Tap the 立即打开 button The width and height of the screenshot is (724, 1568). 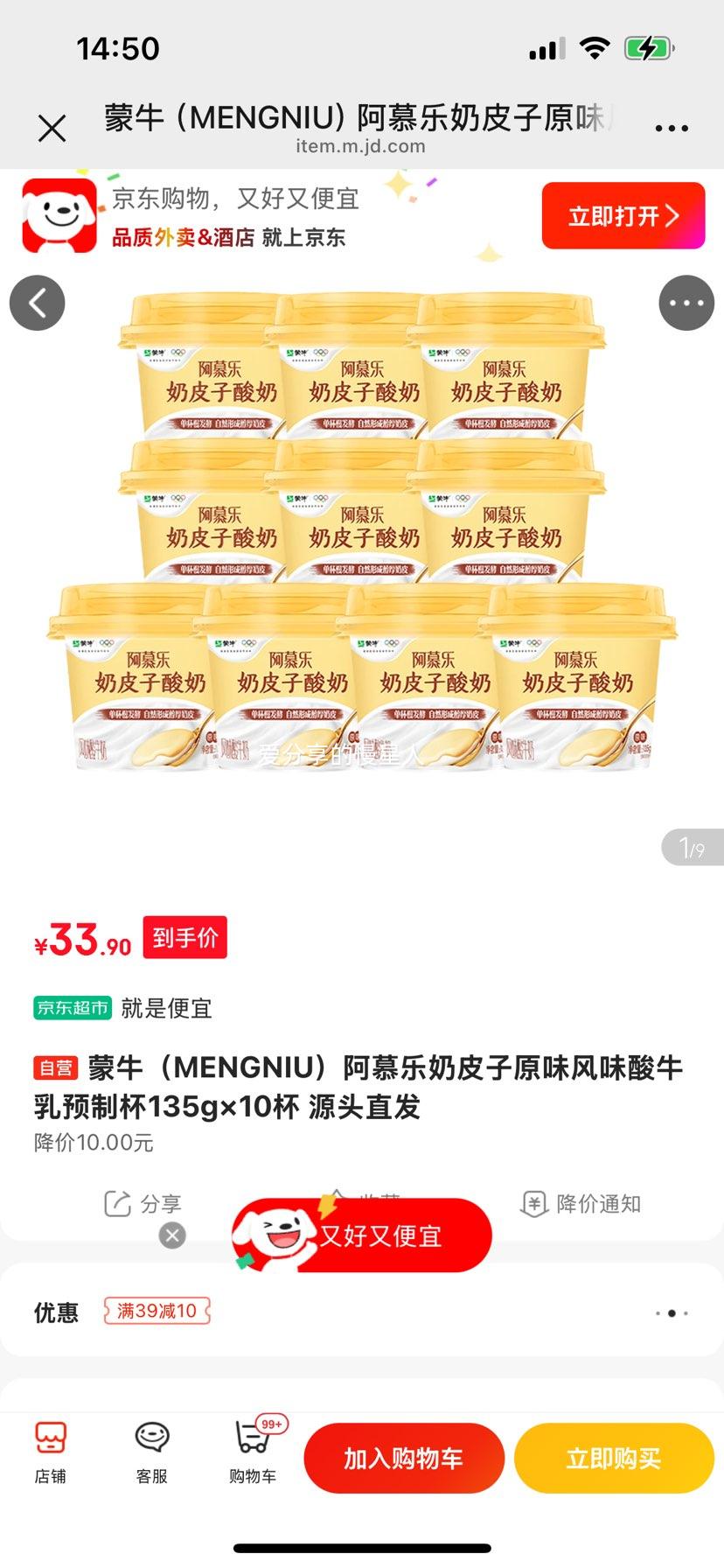[x=623, y=216]
